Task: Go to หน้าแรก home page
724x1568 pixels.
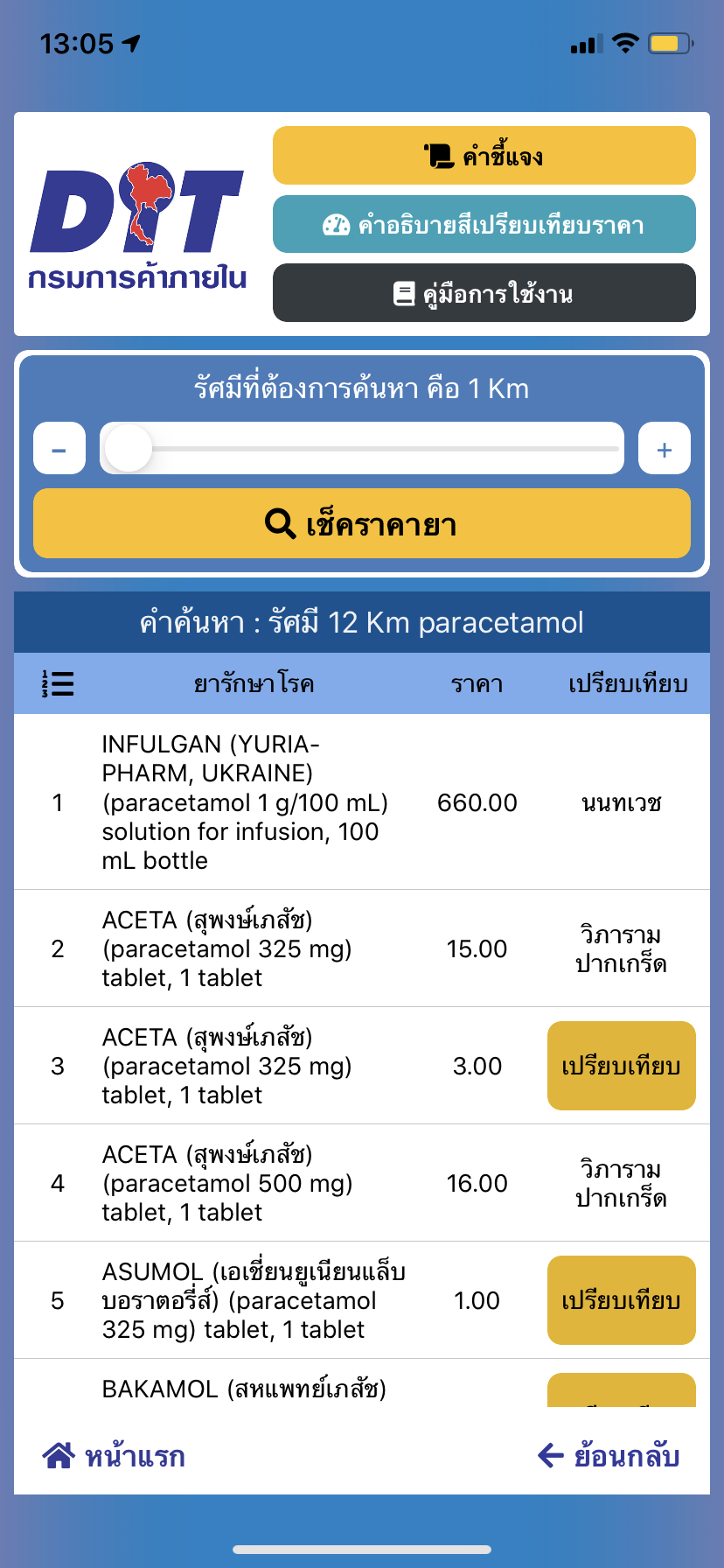Action: click(114, 1456)
